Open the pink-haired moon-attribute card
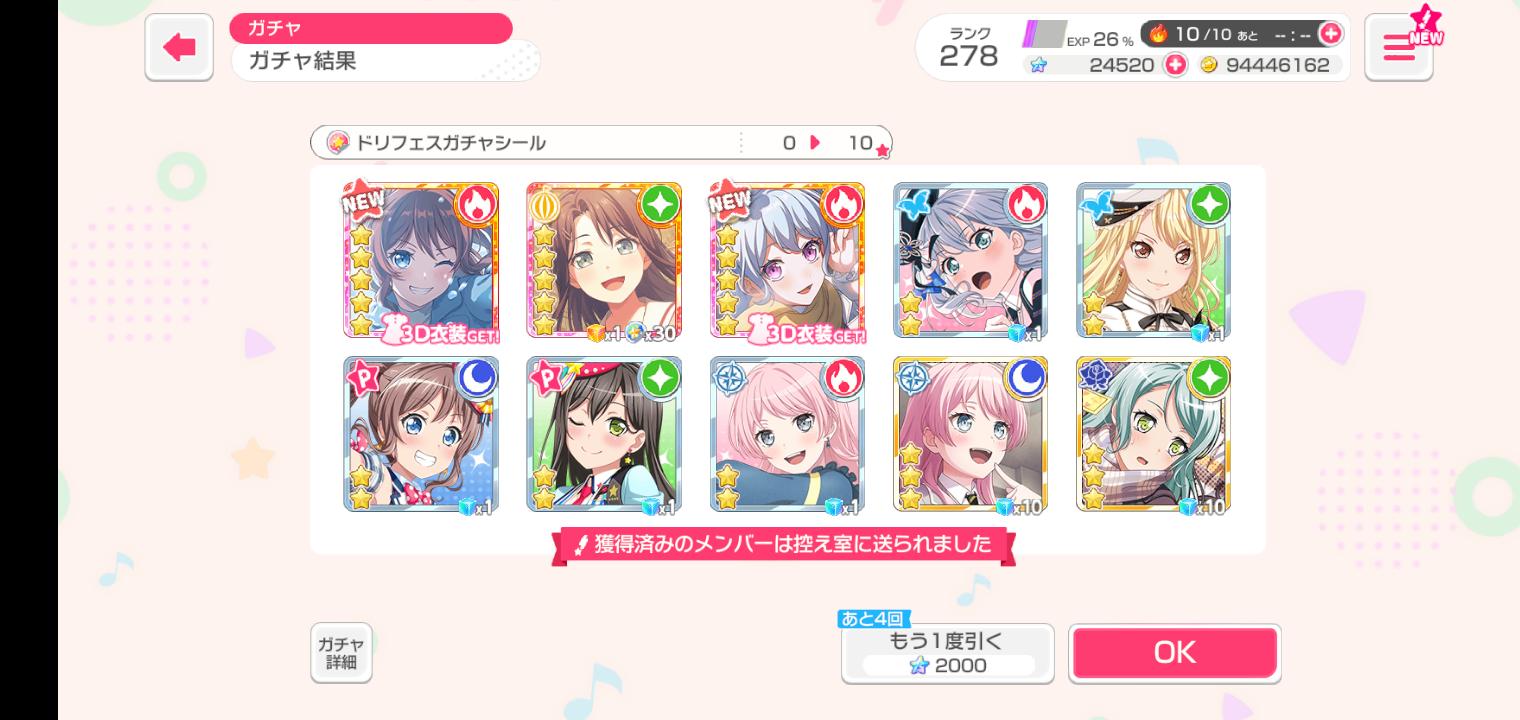This screenshot has width=1520, height=720. (x=970, y=434)
